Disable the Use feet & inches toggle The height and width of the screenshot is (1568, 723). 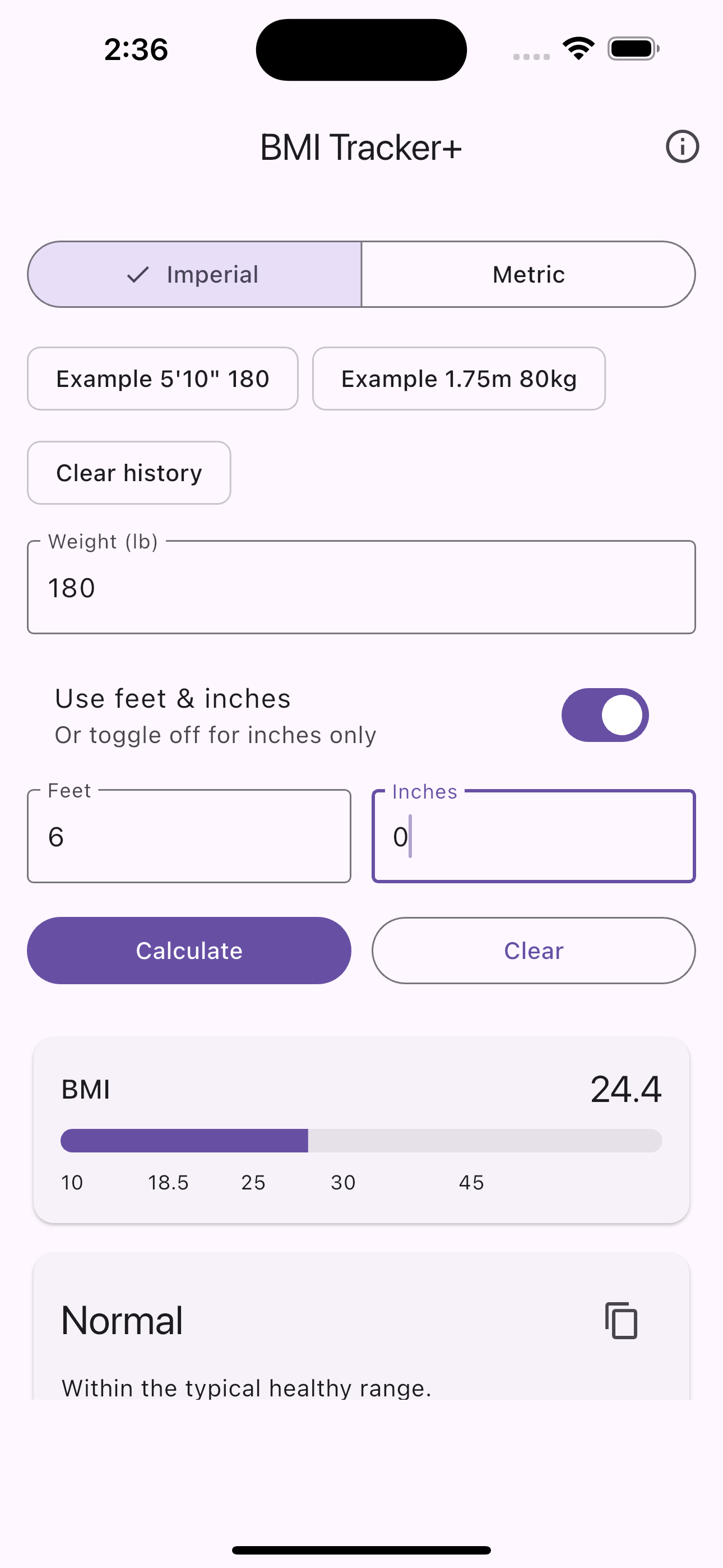[x=605, y=714]
